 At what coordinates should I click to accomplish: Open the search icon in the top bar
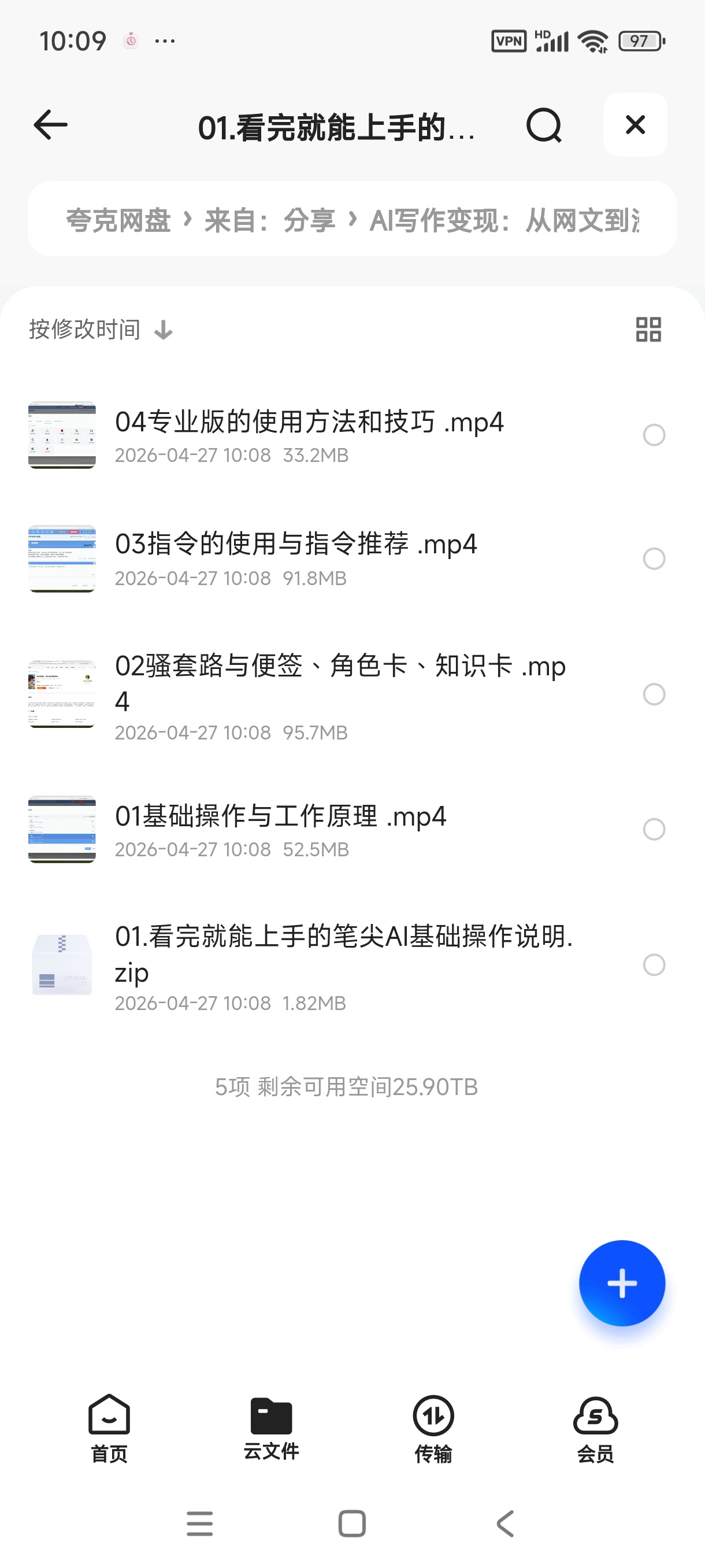pos(543,125)
